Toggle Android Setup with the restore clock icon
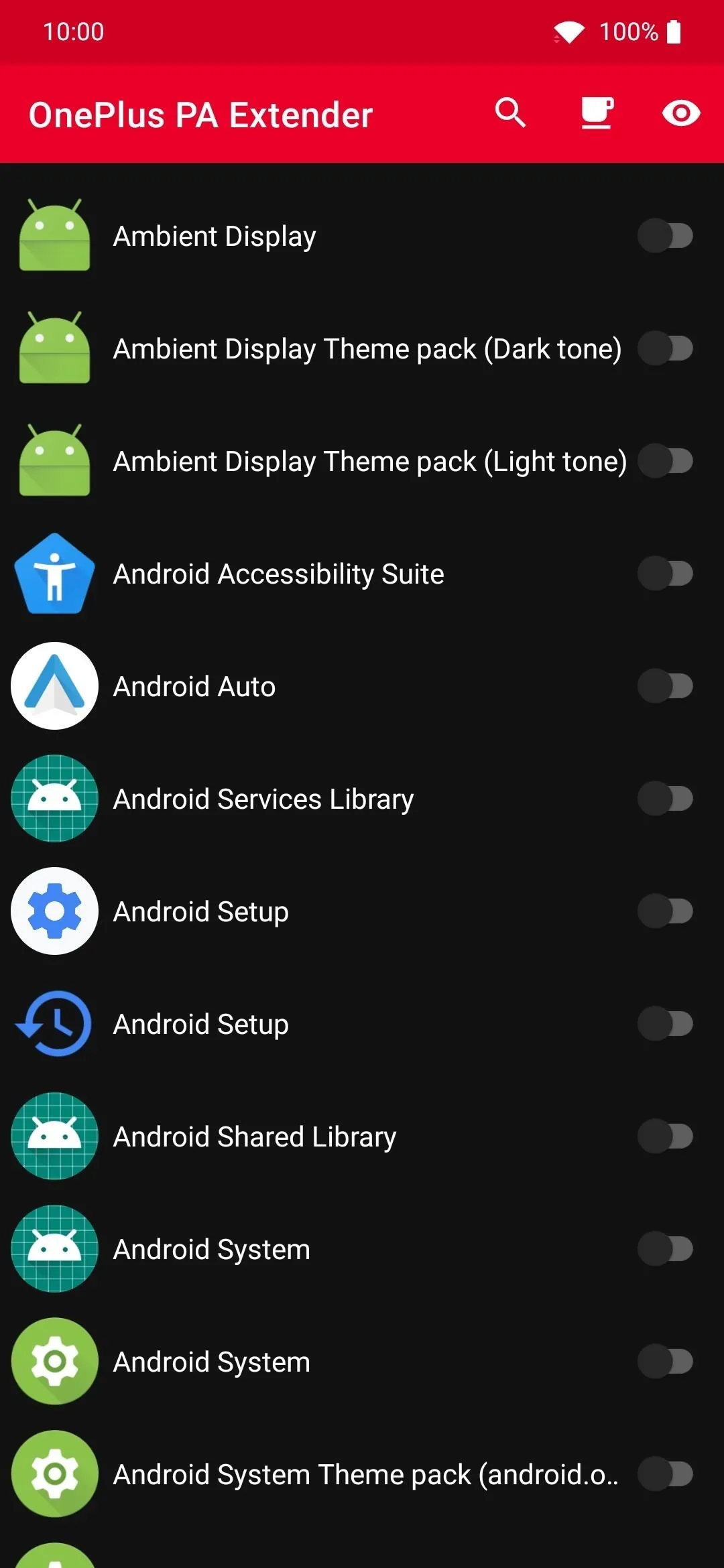This screenshot has width=724, height=1568. (x=665, y=1024)
